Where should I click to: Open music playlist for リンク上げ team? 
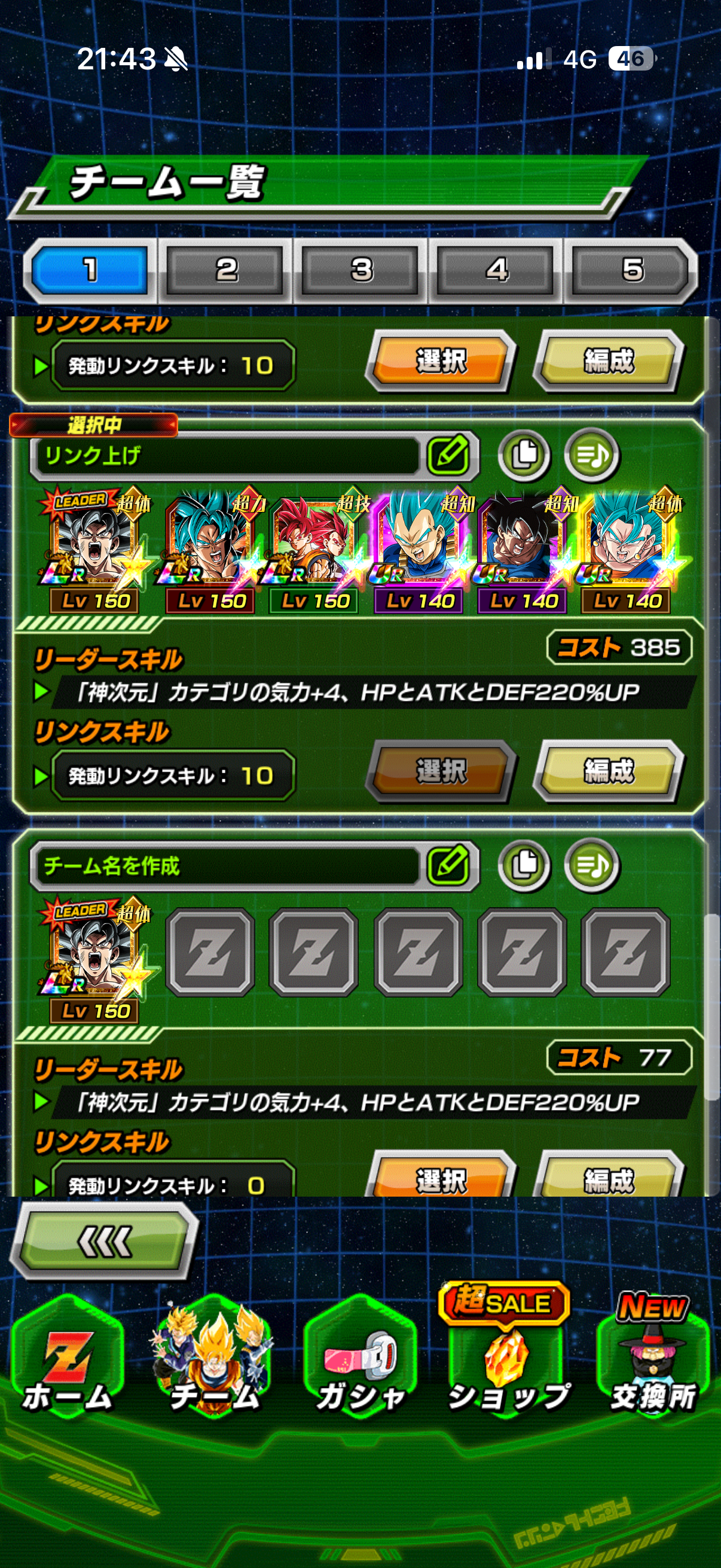click(591, 454)
